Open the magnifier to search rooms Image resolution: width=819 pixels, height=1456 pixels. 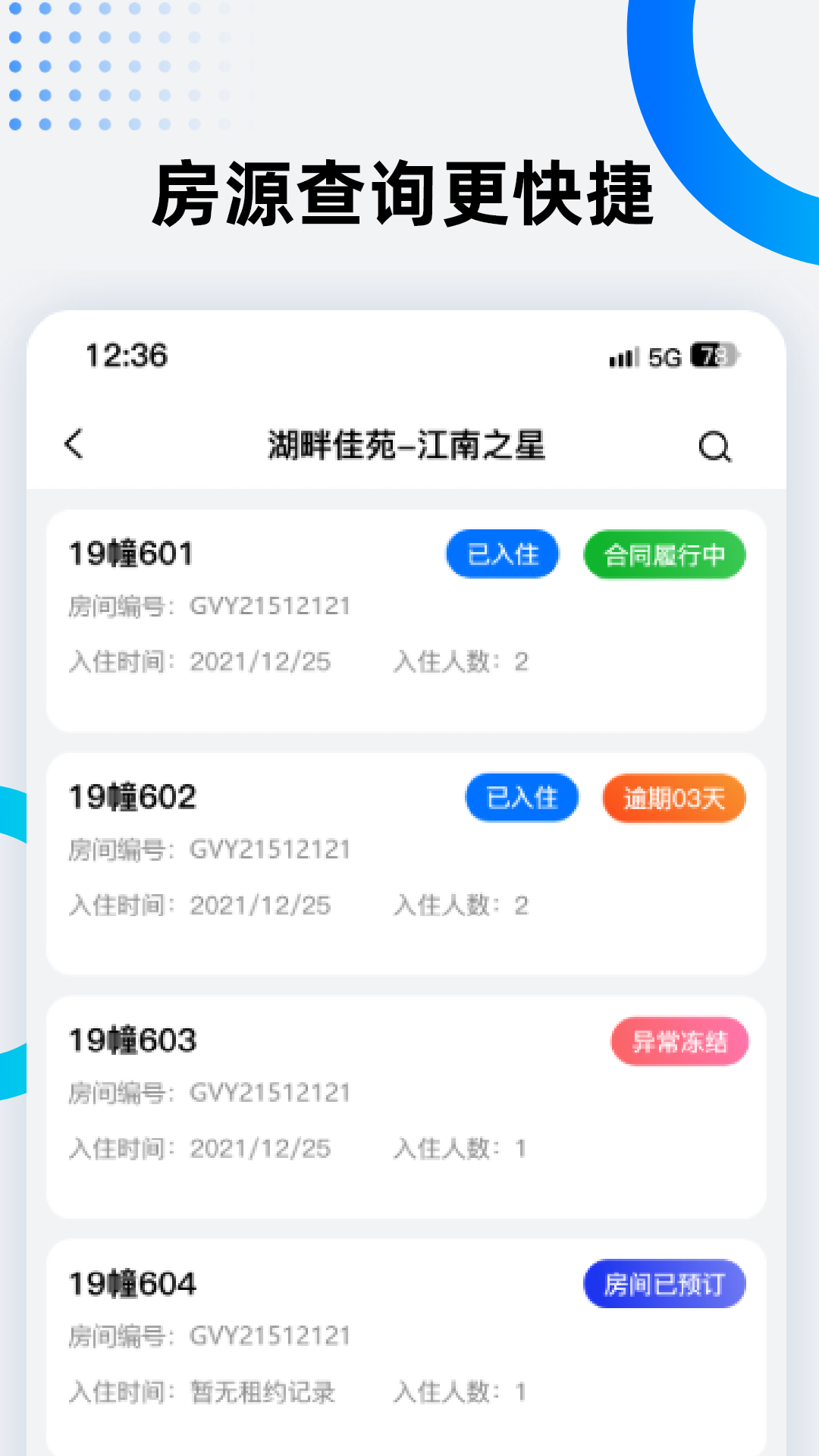[717, 446]
